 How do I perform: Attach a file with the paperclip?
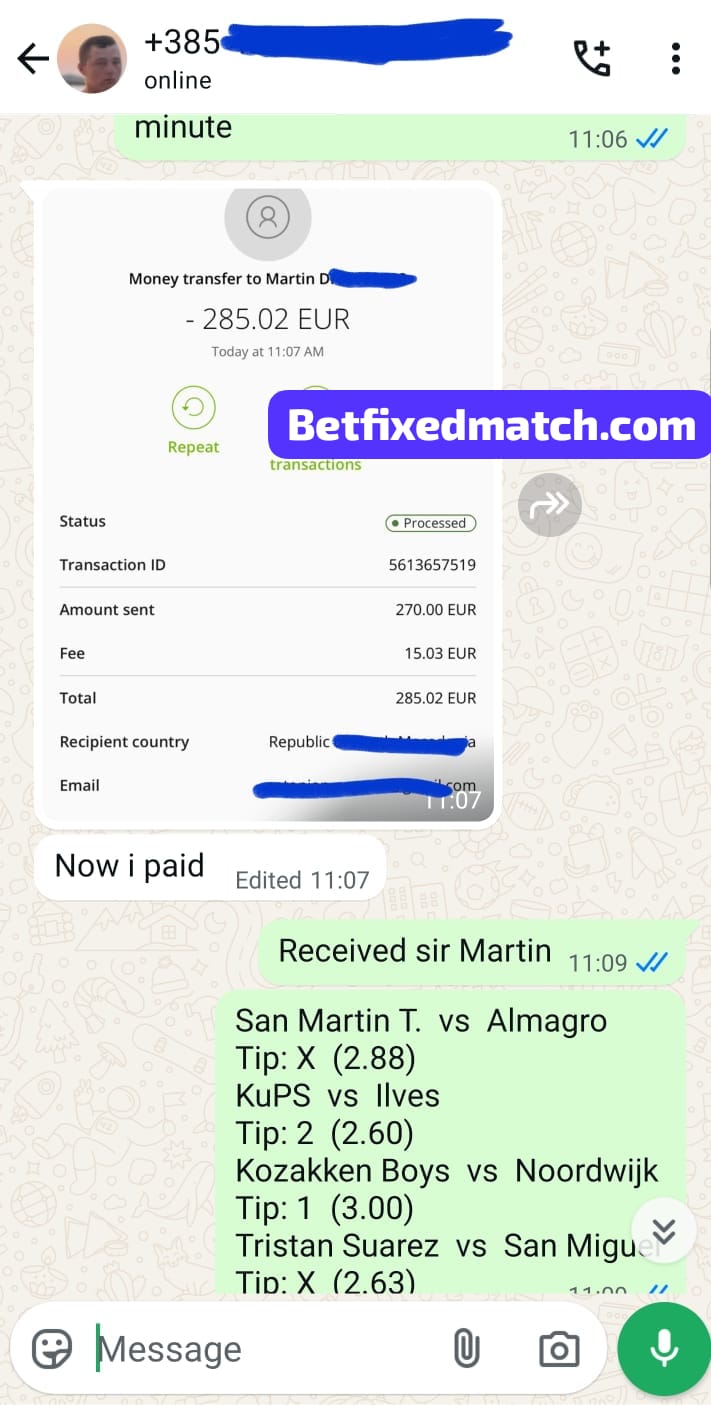(x=466, y=1348)
